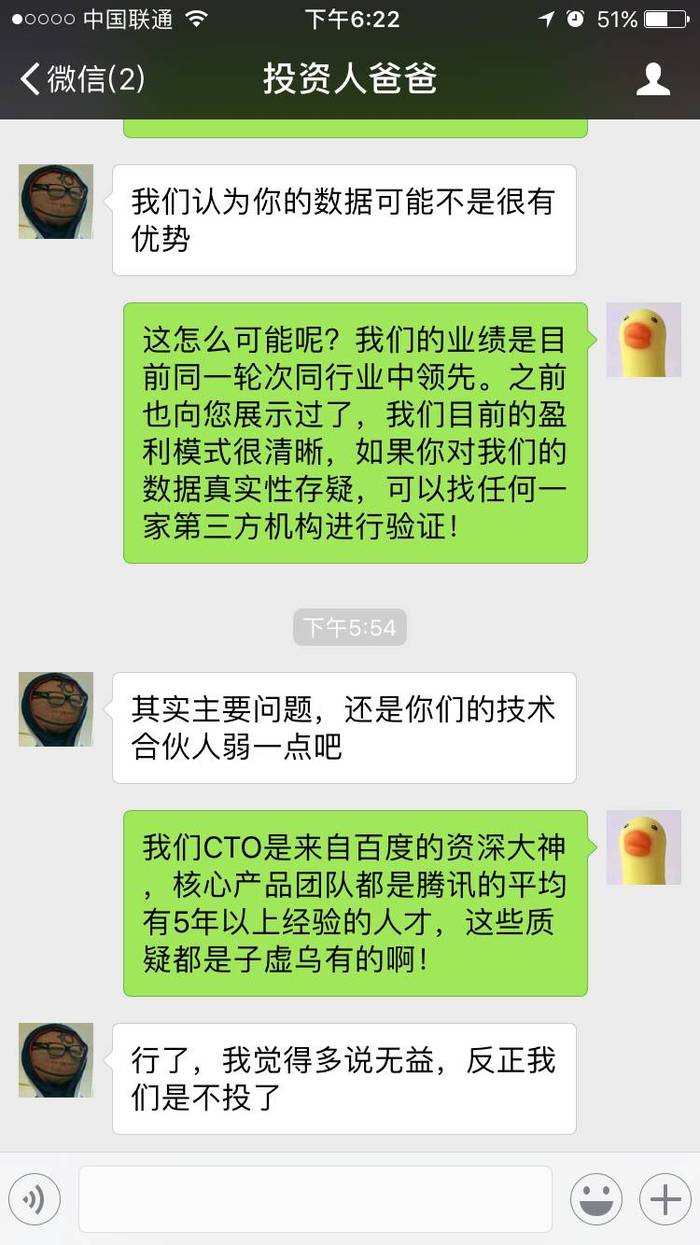Switch to voice message input
The image size is (700, 1245).
35,1199
